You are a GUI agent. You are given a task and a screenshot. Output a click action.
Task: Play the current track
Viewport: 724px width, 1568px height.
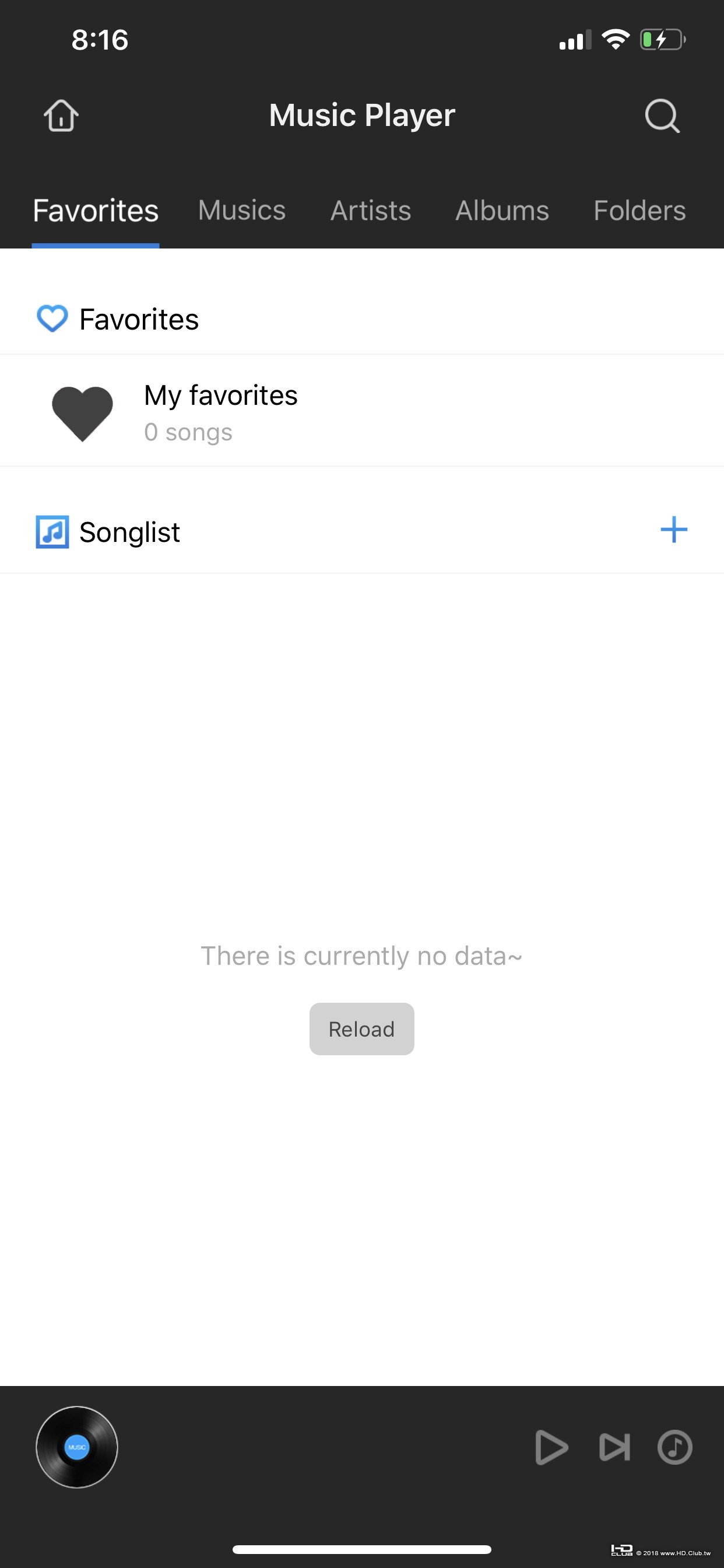pos(551,1447)
